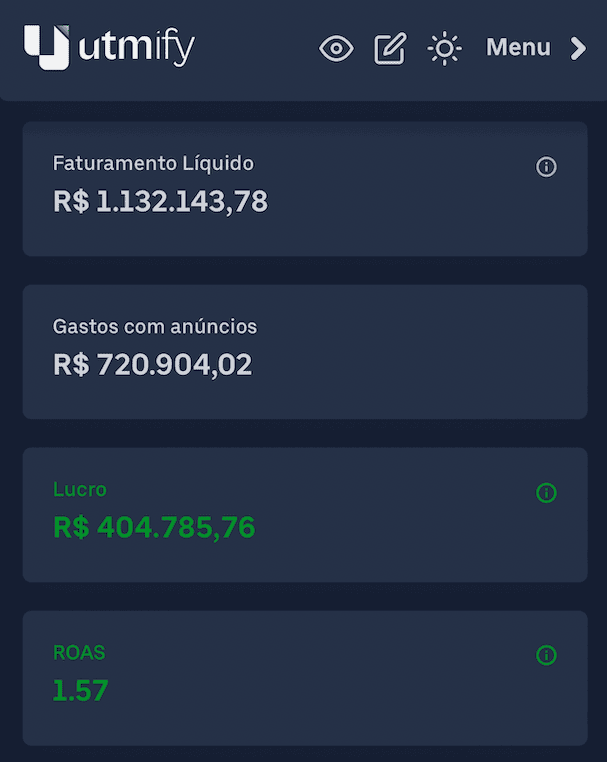607x762 pixels.
Task: Expand the Menu panel
Action: (535, 48)
